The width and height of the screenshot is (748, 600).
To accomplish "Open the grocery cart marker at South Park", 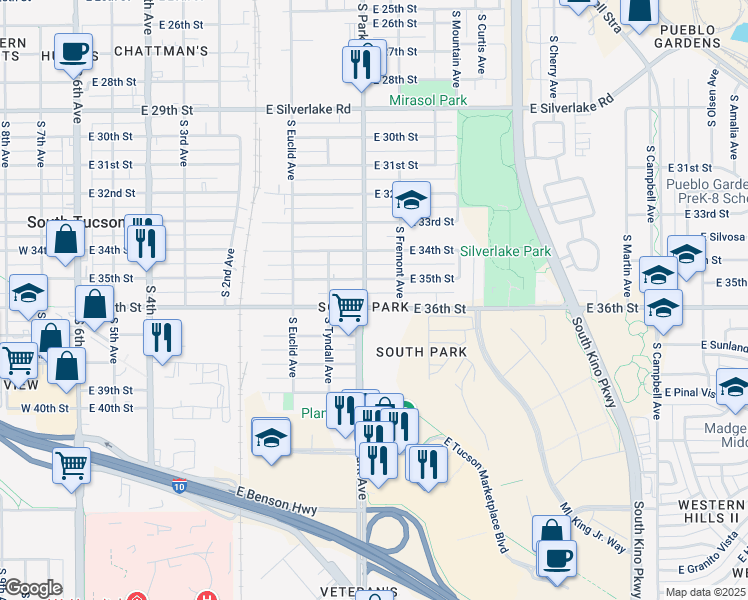I will point(348,306).
